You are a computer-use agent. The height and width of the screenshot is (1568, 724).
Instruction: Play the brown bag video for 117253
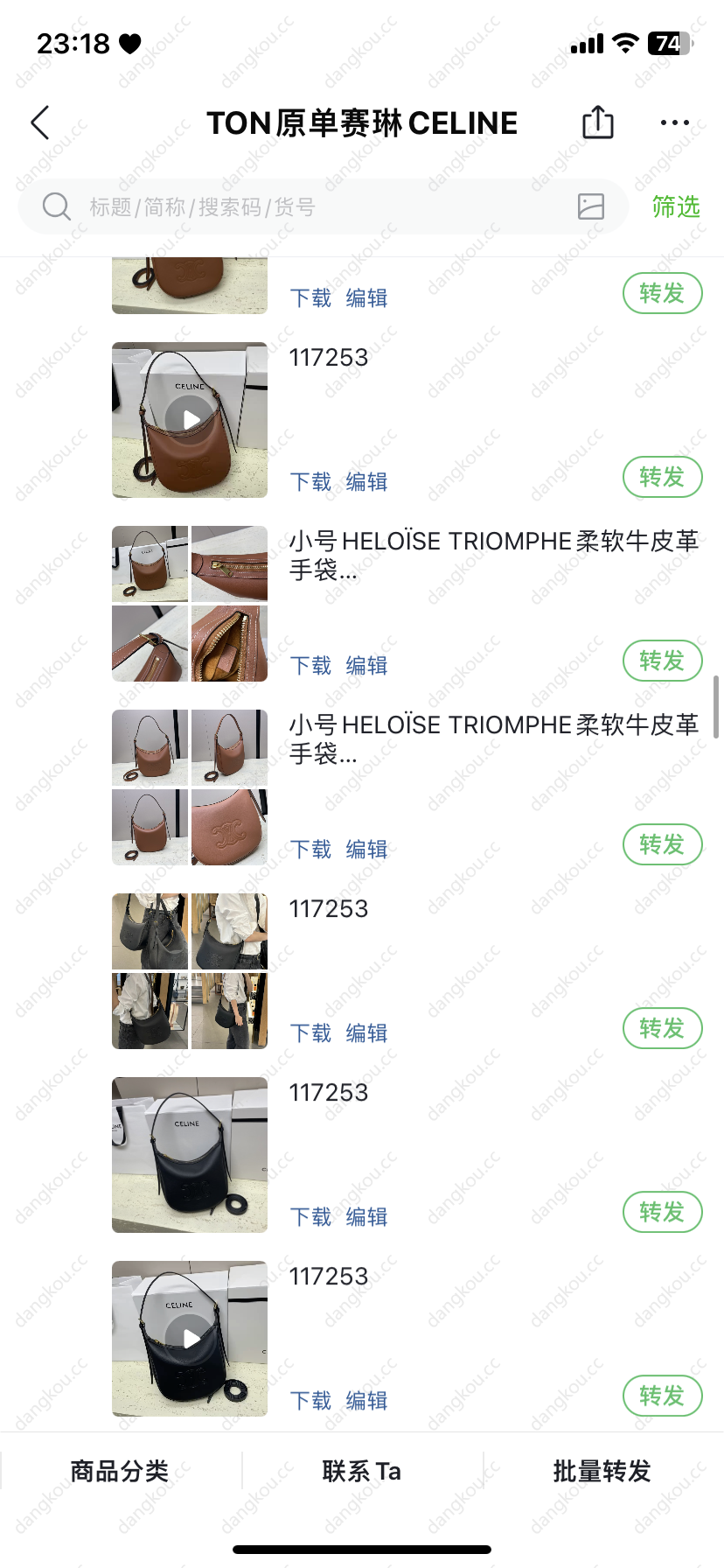(190, 420)
